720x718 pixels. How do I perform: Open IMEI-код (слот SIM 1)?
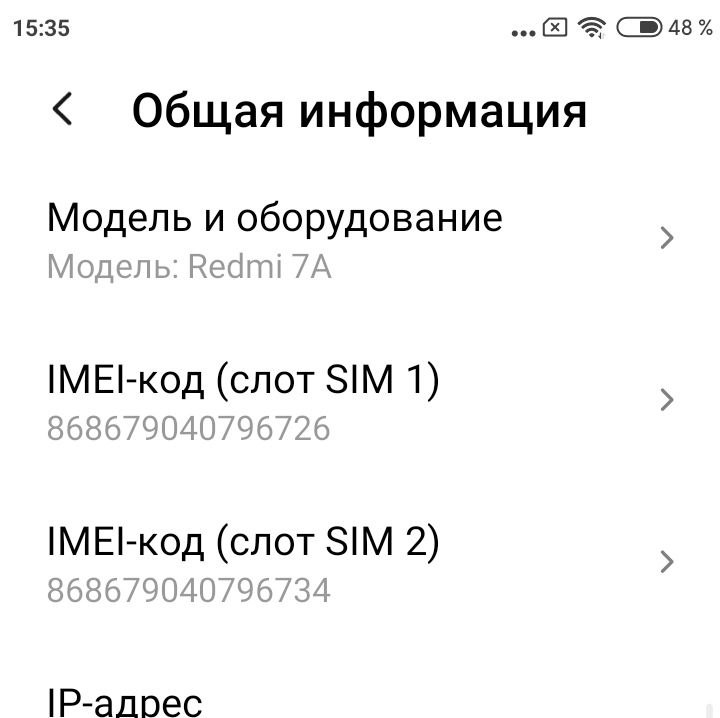[360, 400]
